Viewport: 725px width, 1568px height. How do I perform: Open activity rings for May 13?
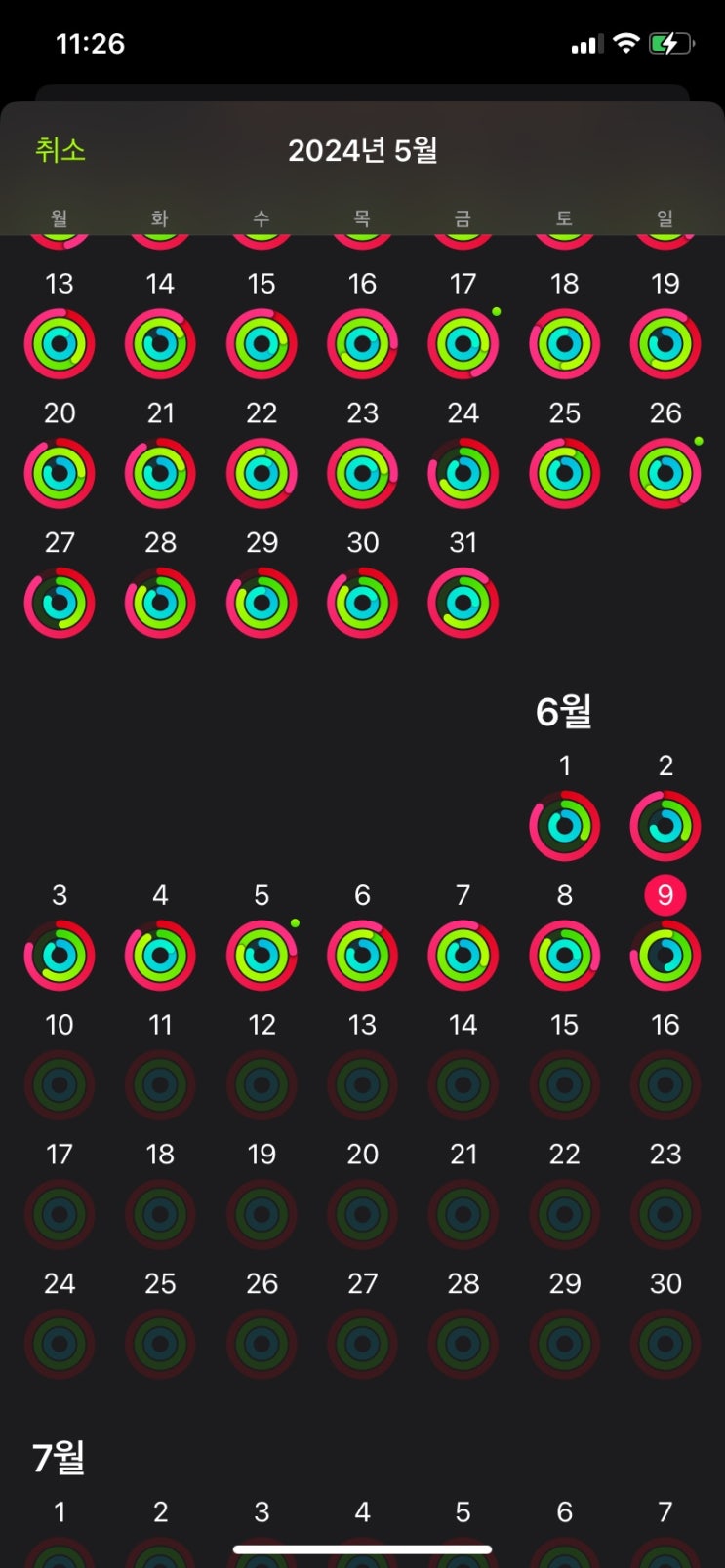[60, 343]
